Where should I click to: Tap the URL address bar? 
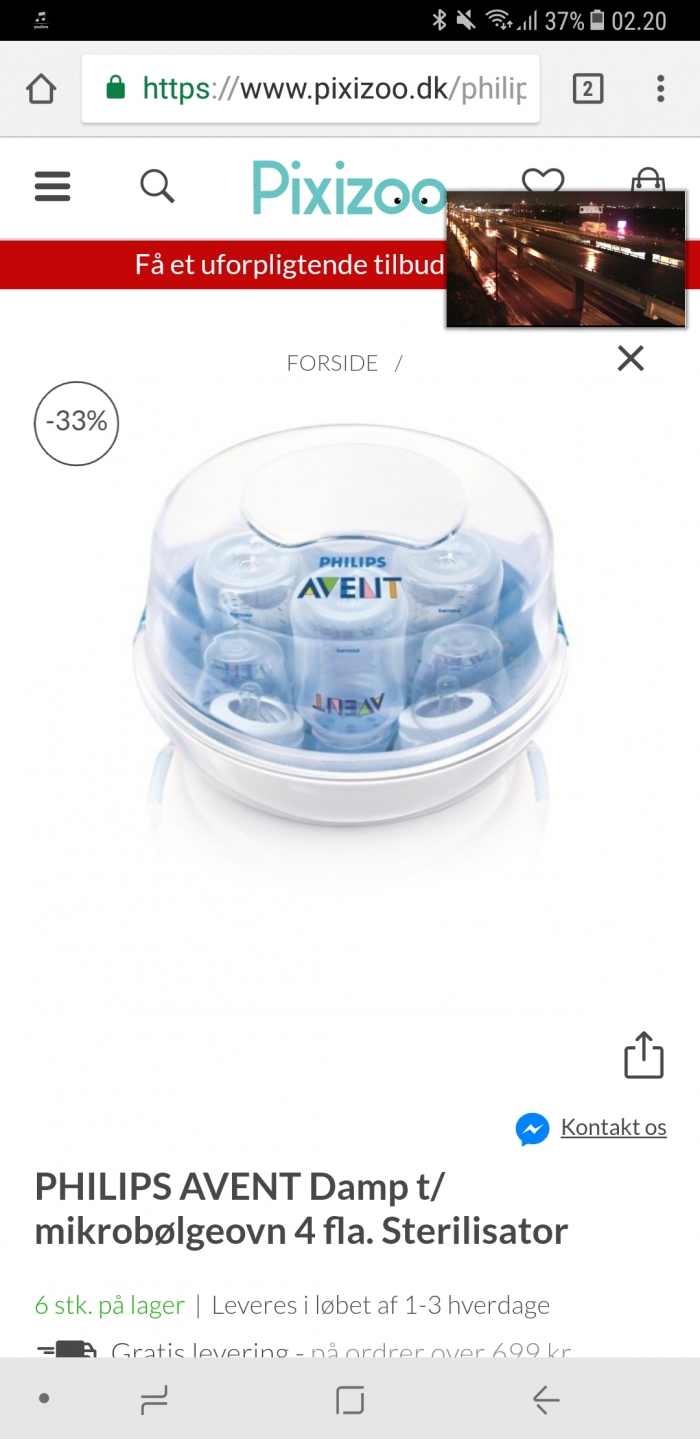311,89
